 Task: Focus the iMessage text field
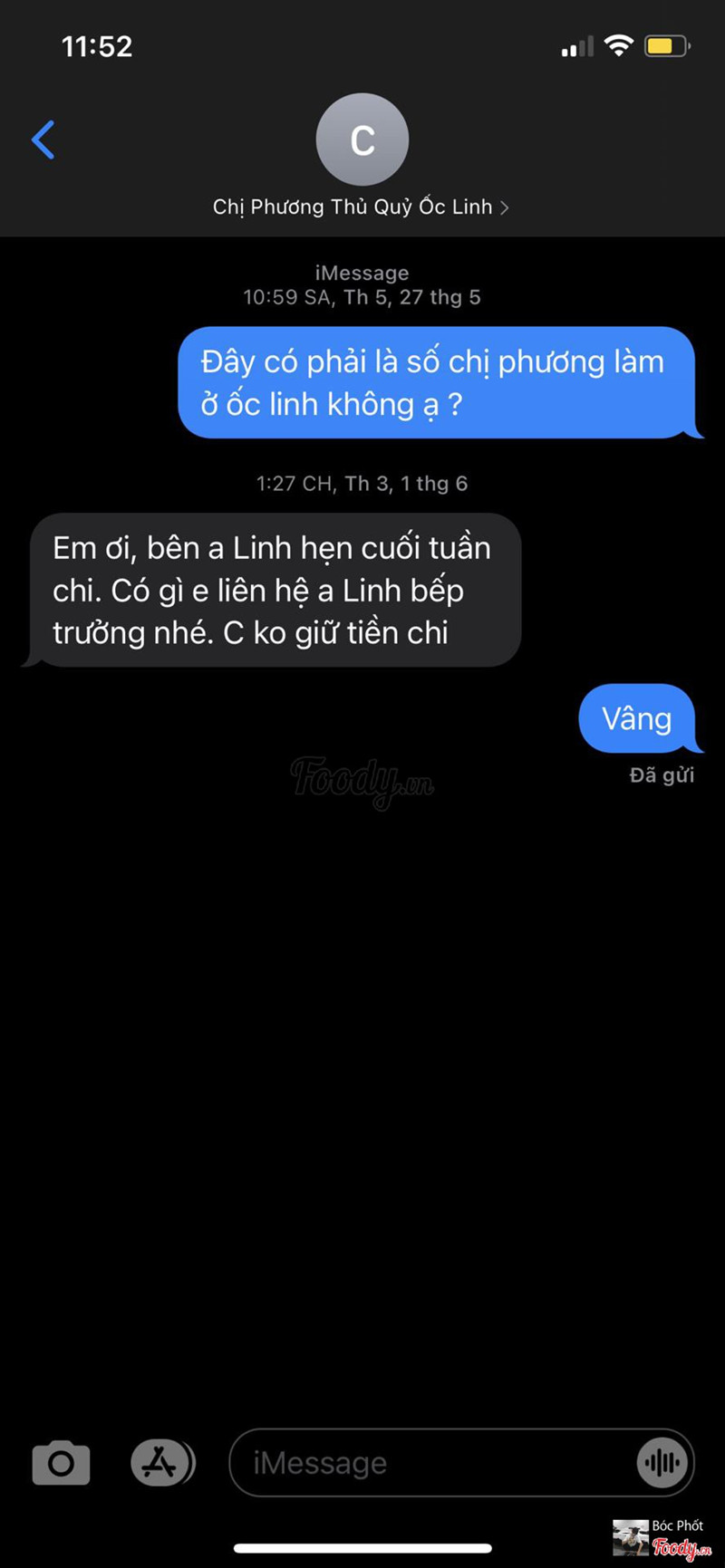pyautogui.click(x=435, y=1463)
